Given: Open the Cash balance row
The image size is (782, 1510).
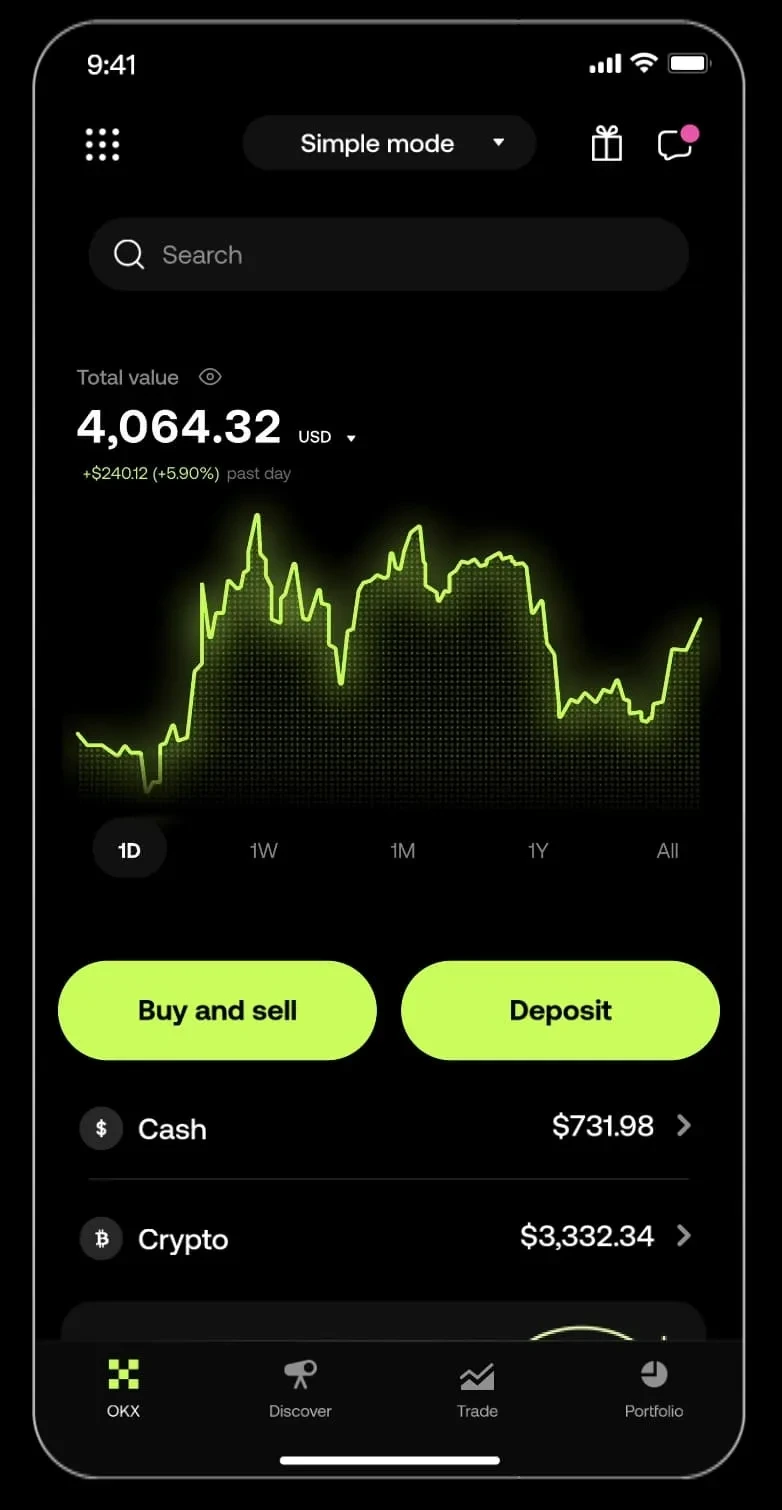Looking at the screenshot, I should [388, 1127].
